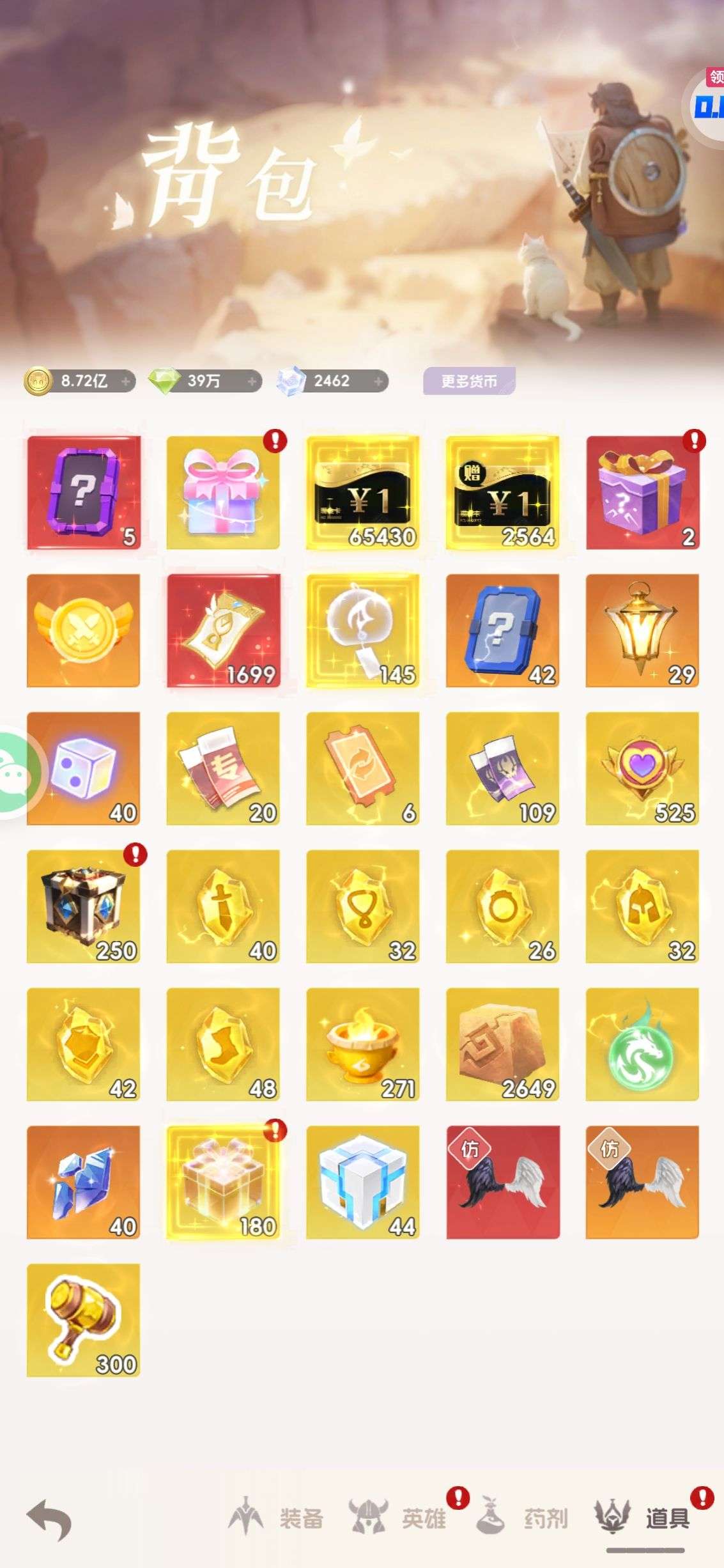Select the golden hammer item with 300
This screenshot has height=1568, width=724.
(84, 1320)
